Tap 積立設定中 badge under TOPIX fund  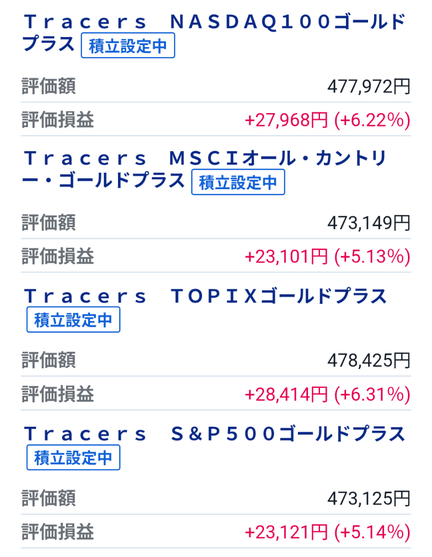point(73,320)
